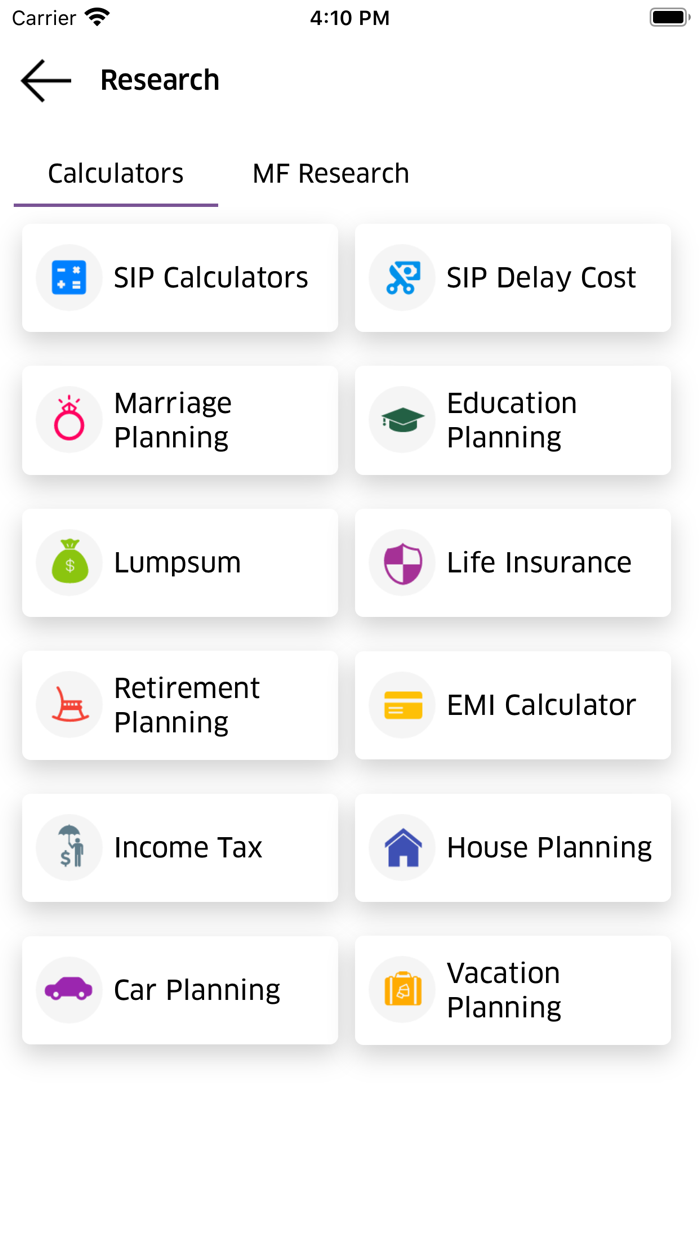Open the EMI Calculator

(512, 705)
